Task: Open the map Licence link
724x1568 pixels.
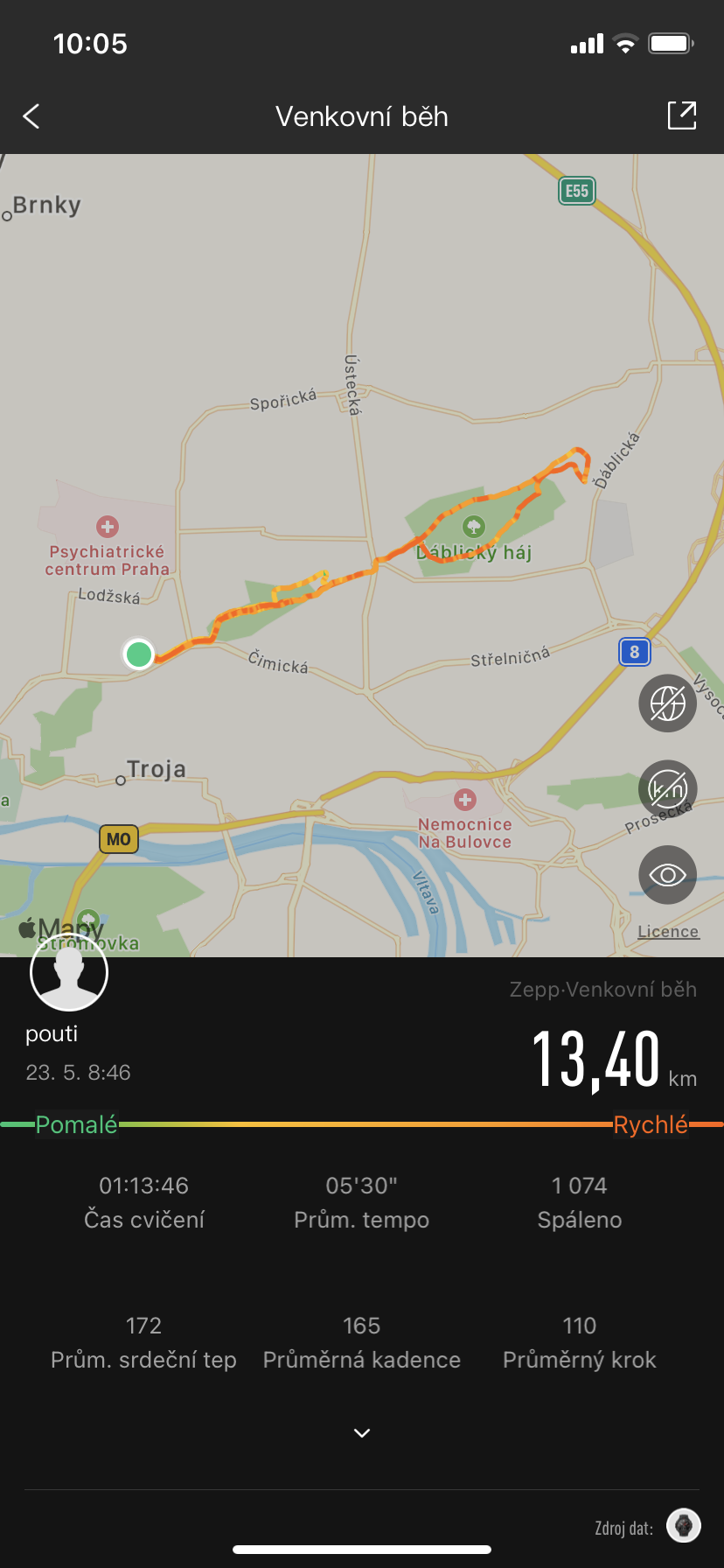Action: click(x=668, y=932)
